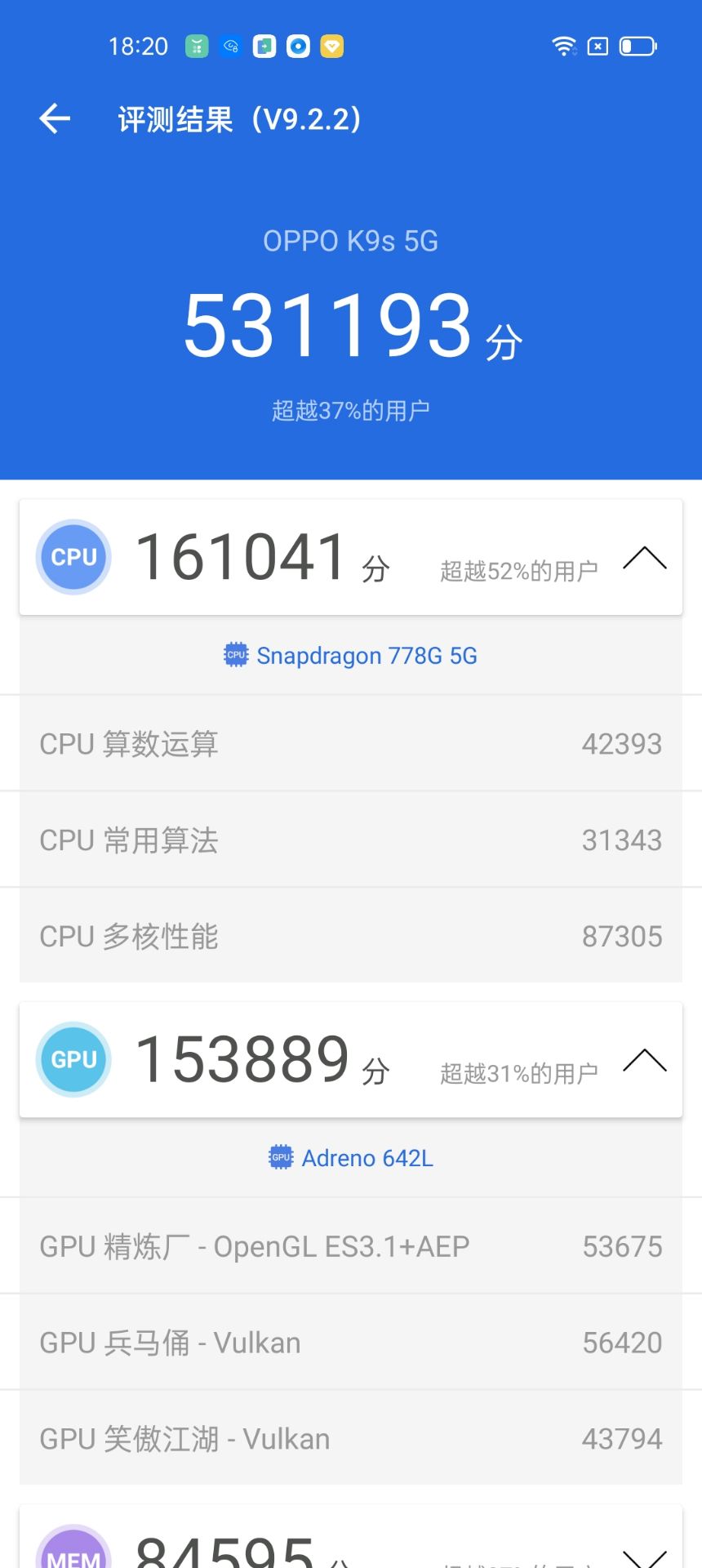Select the CPU 算数运算 result row
Viewport: 702px width, 1568px height.
[x=351, y=743]
